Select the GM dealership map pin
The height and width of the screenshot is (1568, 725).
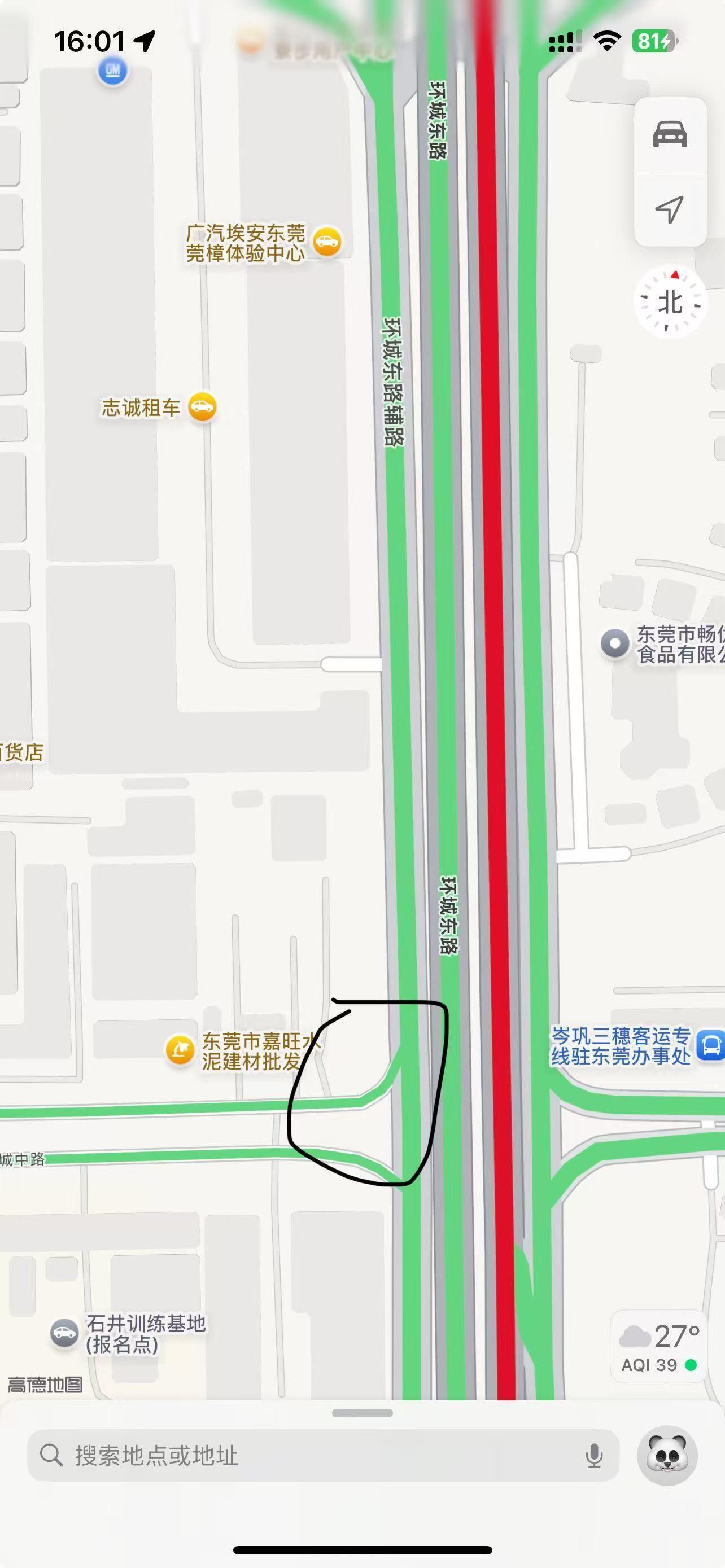(112, 71)
